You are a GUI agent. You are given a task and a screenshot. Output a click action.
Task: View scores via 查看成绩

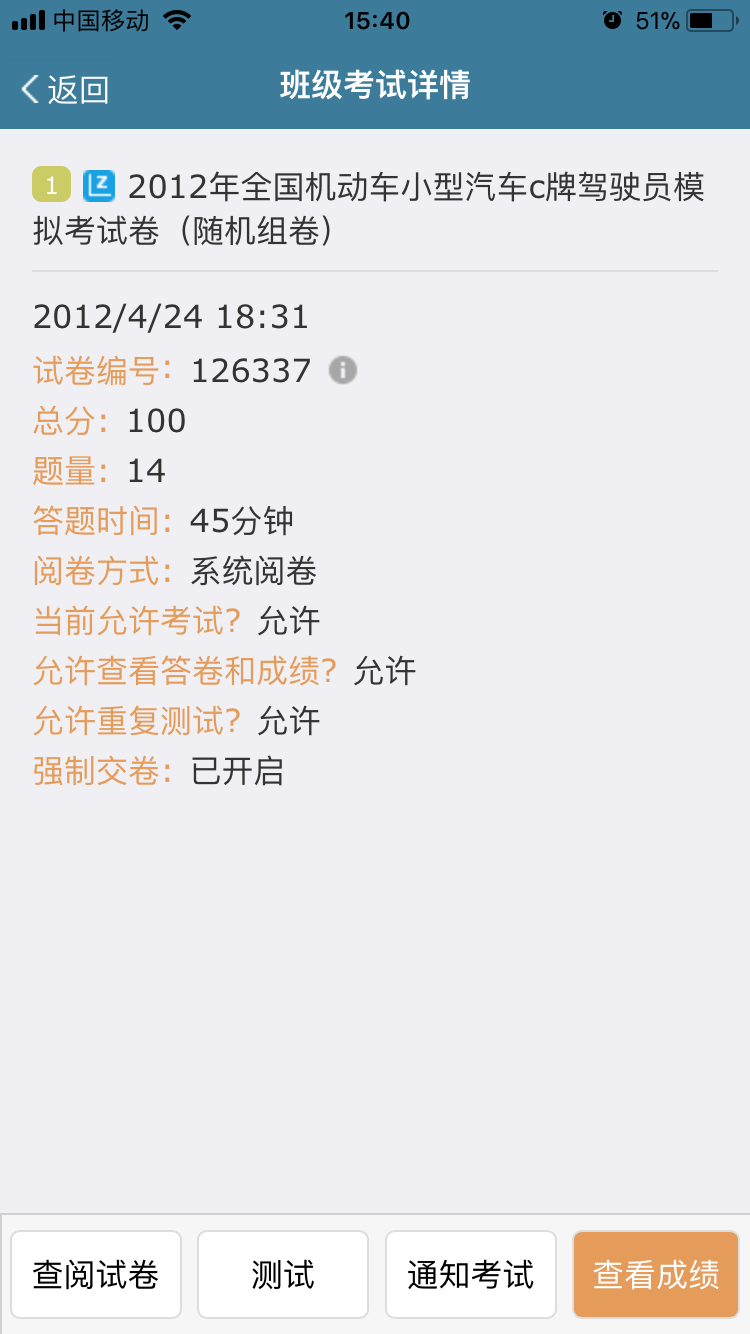656,1275
